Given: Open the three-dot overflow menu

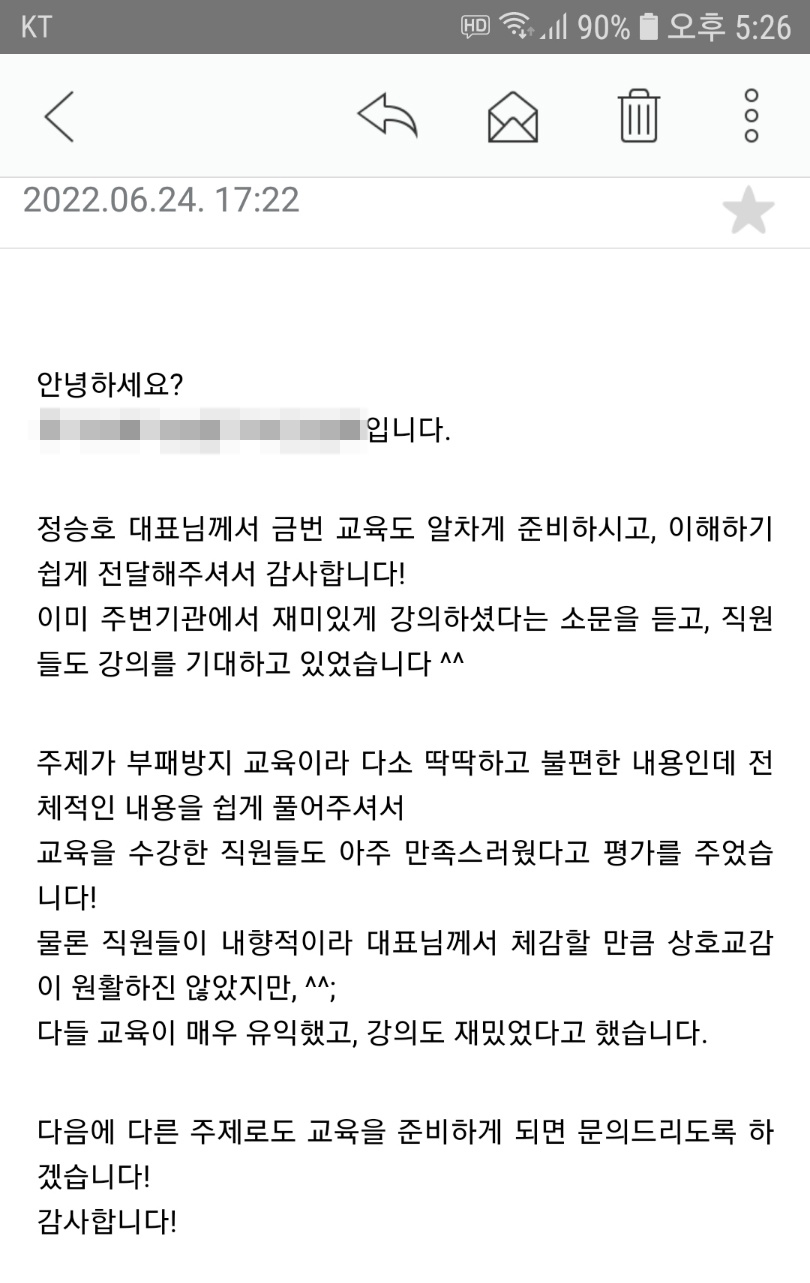Looking at the screenshot, I should (752, 116).
